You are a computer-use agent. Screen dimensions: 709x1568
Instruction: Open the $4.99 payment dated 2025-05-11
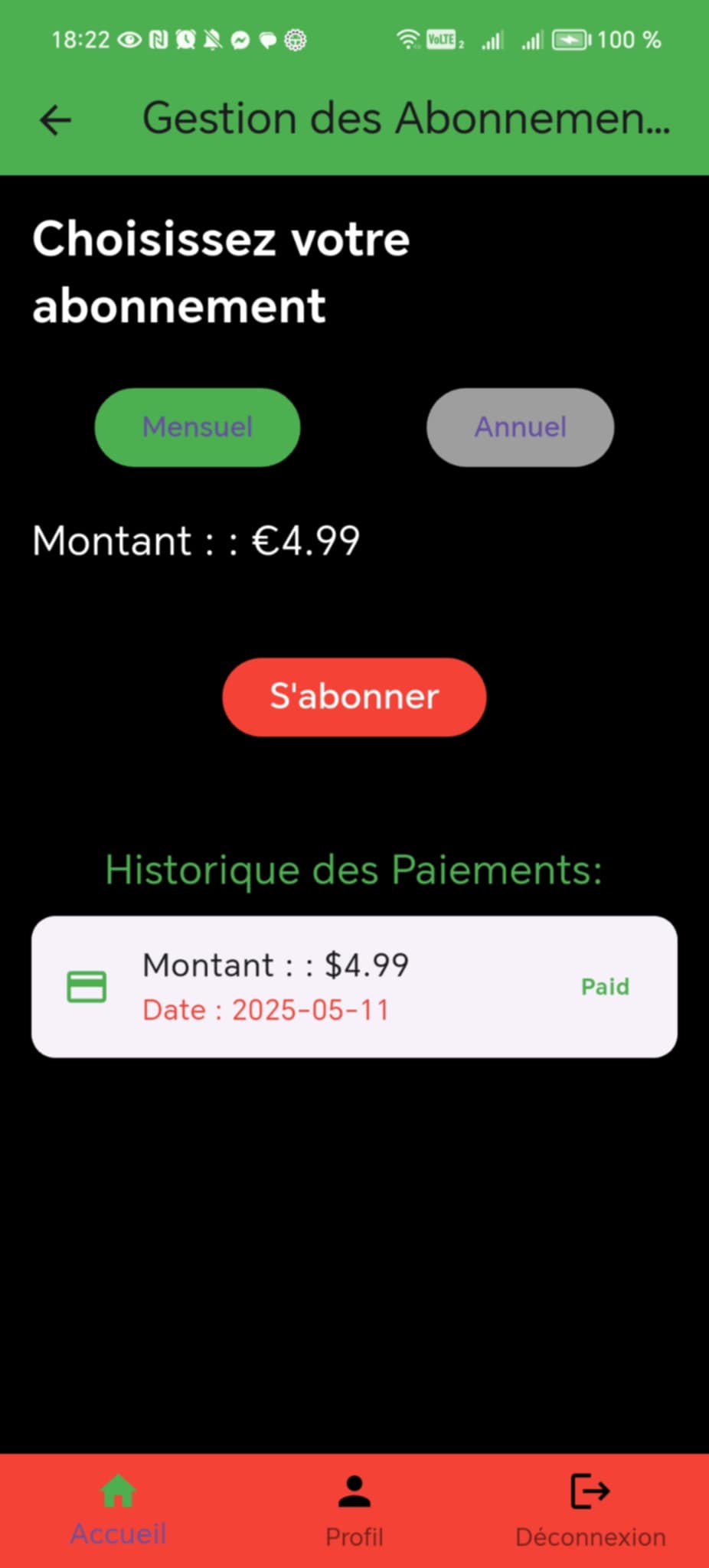(x=354, y=986)
